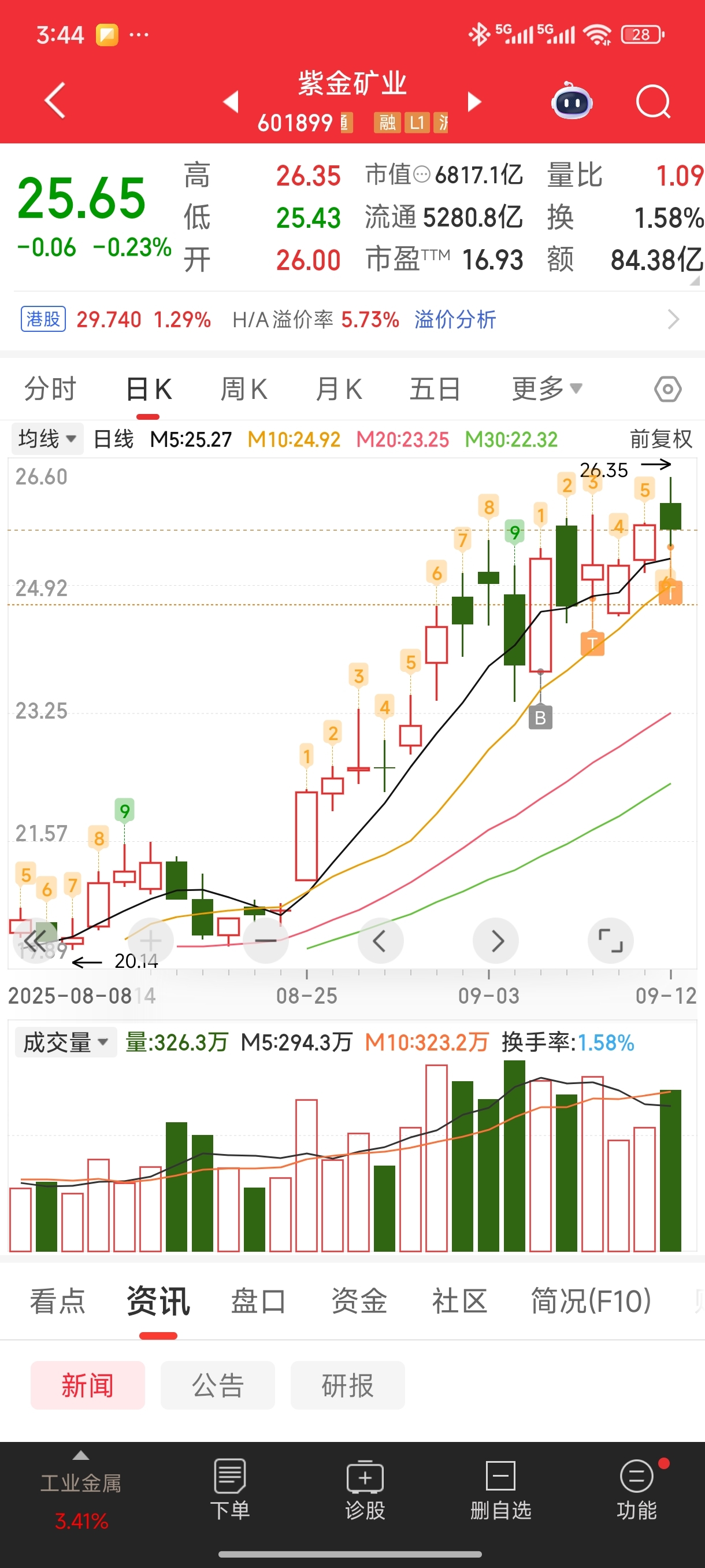Image resolution: width=705 pixels, height=1568 pixels.
Task: Select the 五日 chart tab
Action: tap(435, 389)
